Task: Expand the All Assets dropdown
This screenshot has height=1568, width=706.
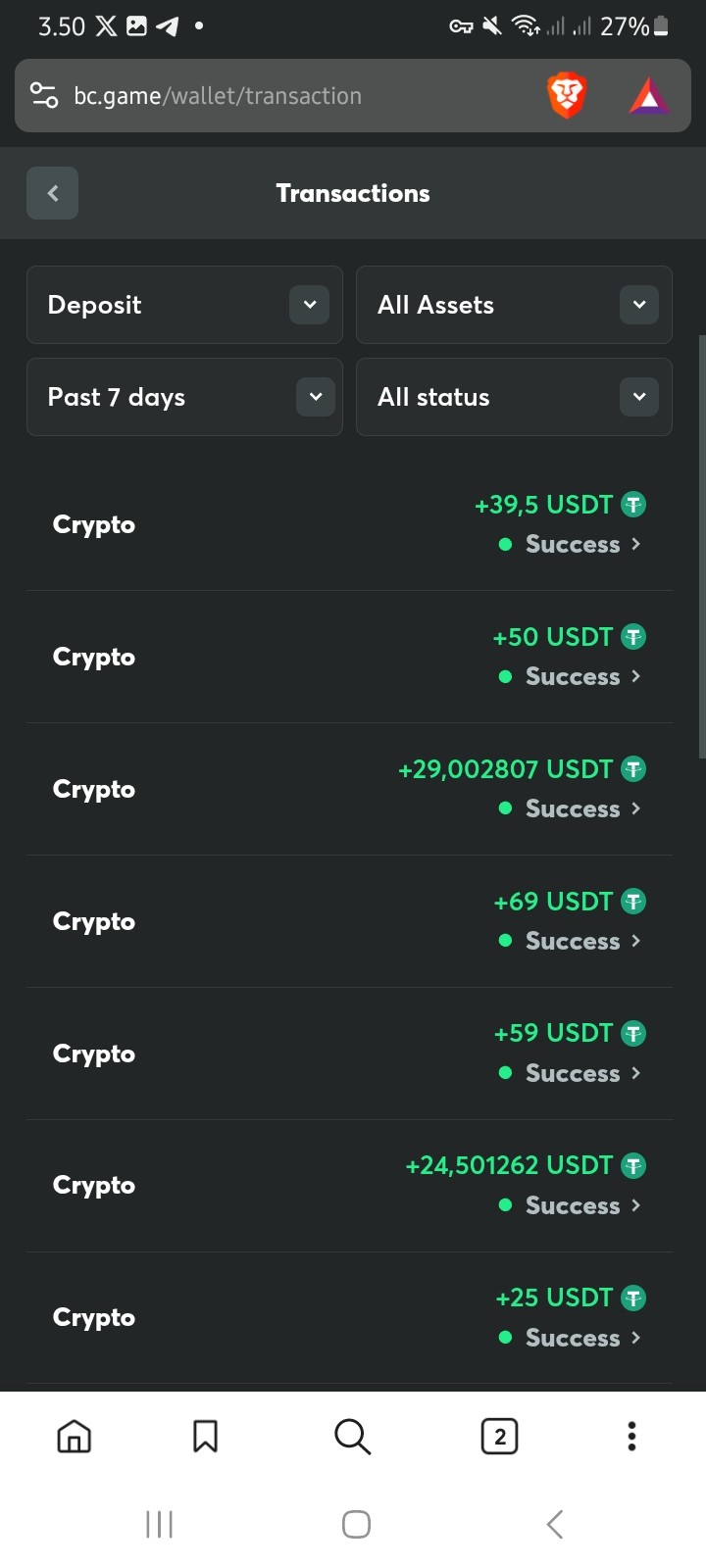Action: point(514,305)
